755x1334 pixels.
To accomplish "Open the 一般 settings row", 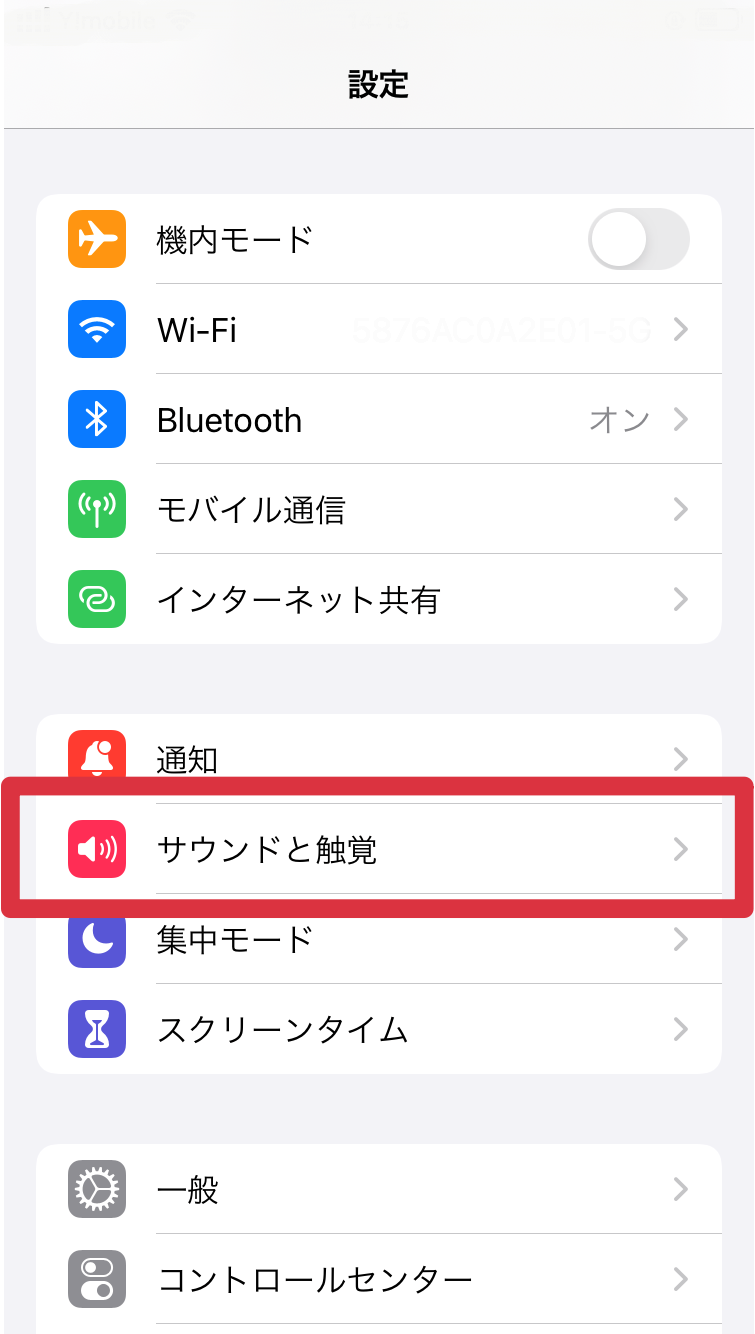I will coord(378,1189).
